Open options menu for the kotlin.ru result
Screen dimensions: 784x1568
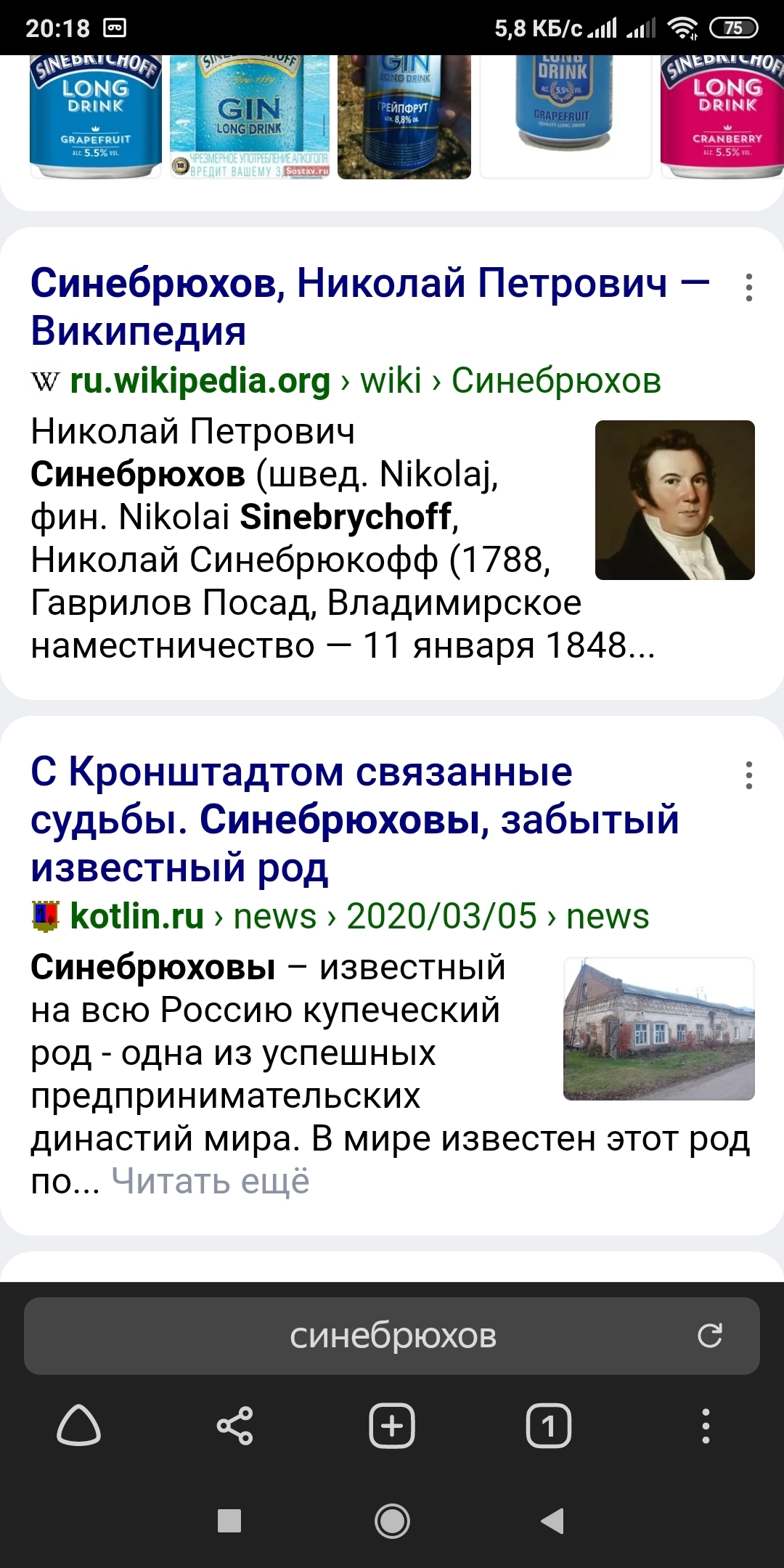748,775
